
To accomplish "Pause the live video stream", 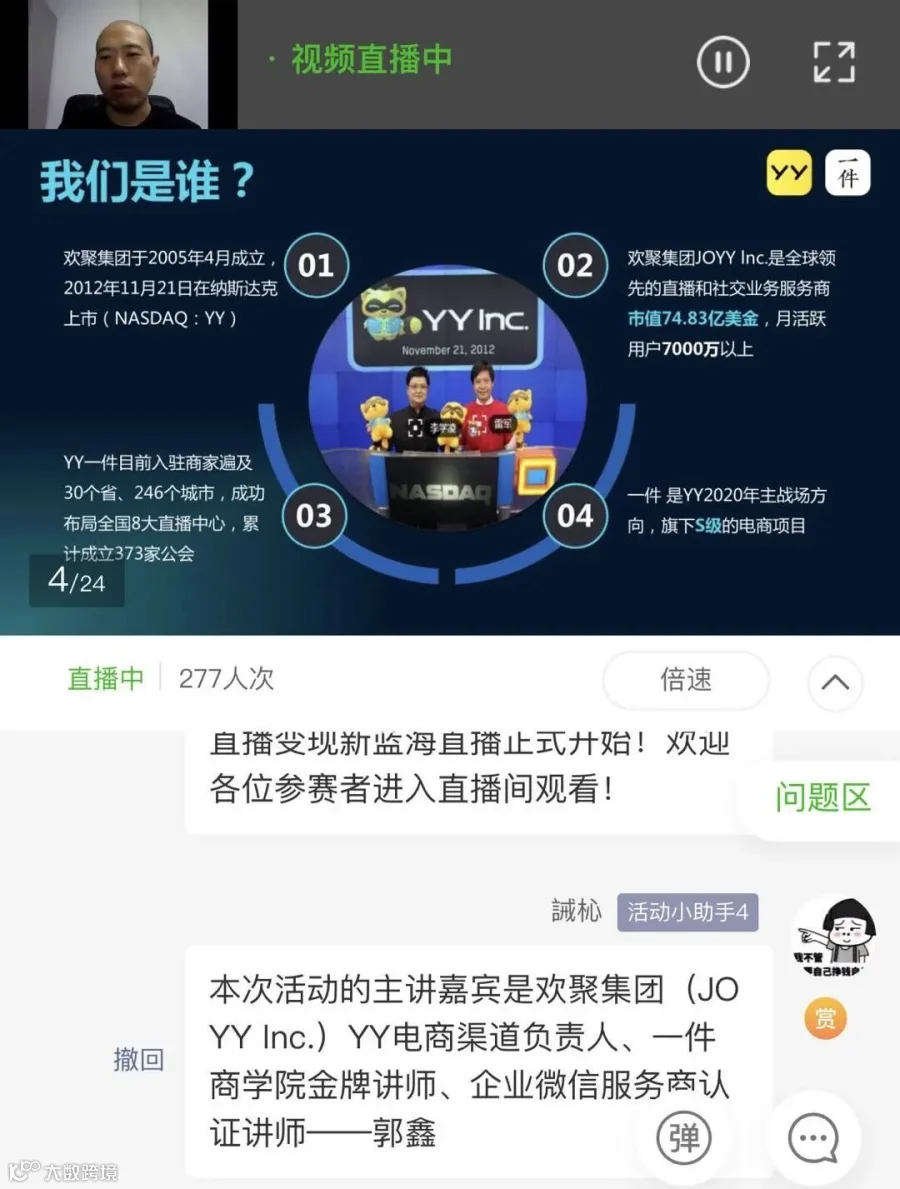I will 723,61.
